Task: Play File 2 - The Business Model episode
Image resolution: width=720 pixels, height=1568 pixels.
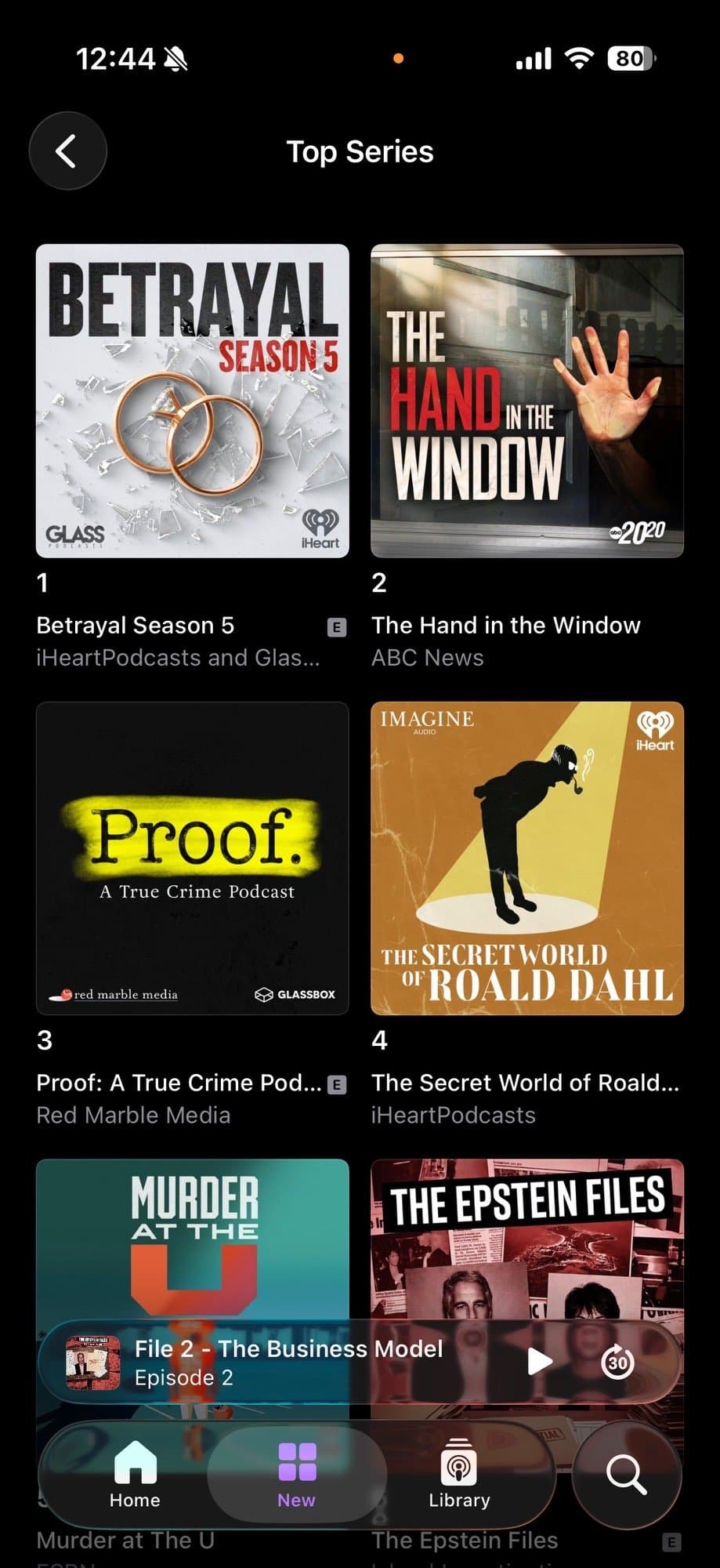Action: tap(540, 1362)
